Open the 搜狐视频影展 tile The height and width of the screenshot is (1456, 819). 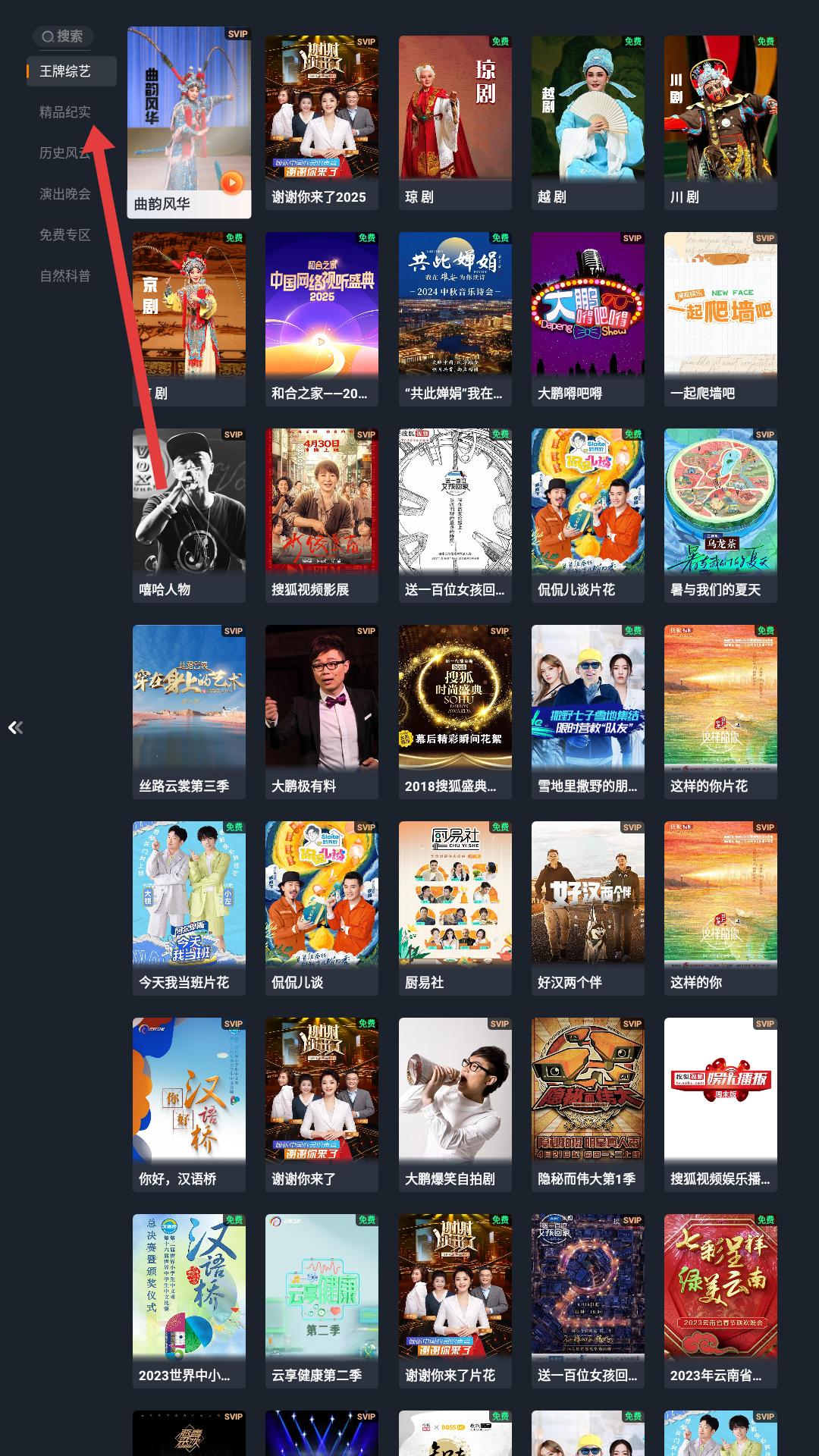coord(322,514)
